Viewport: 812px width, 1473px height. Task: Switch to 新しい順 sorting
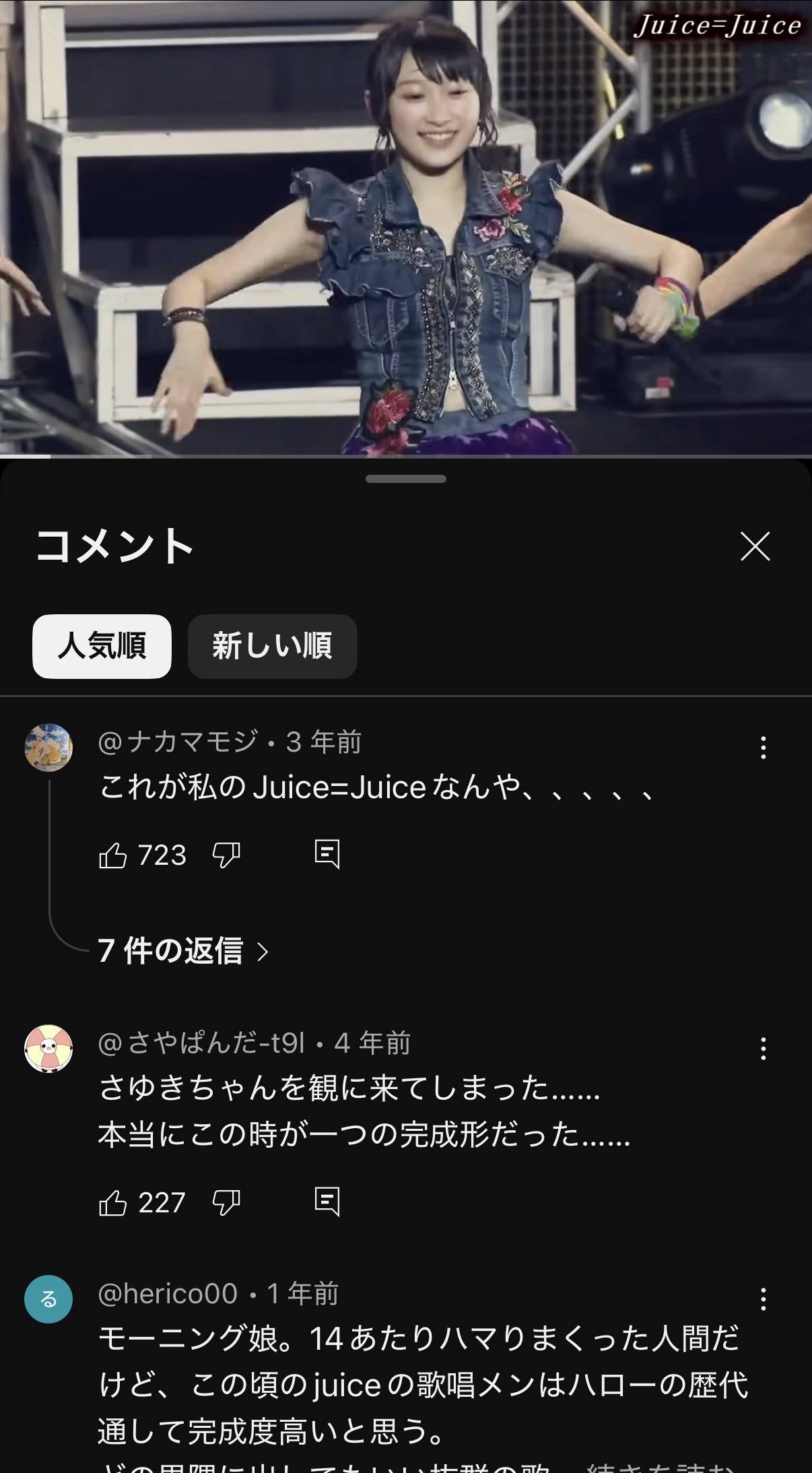coord(272,646)
